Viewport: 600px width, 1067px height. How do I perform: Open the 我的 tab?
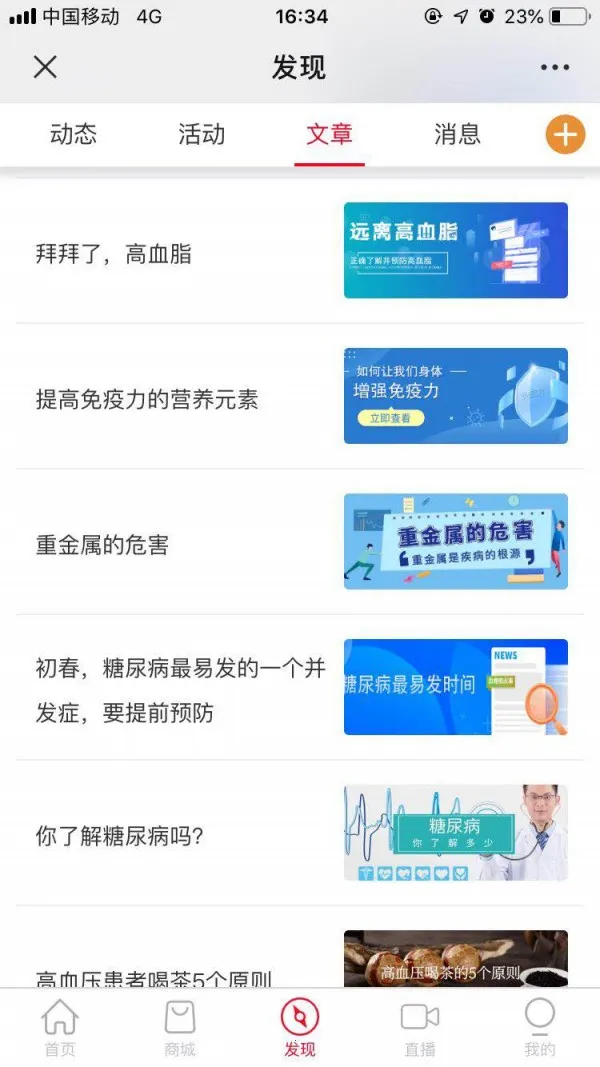(539, 1028)
